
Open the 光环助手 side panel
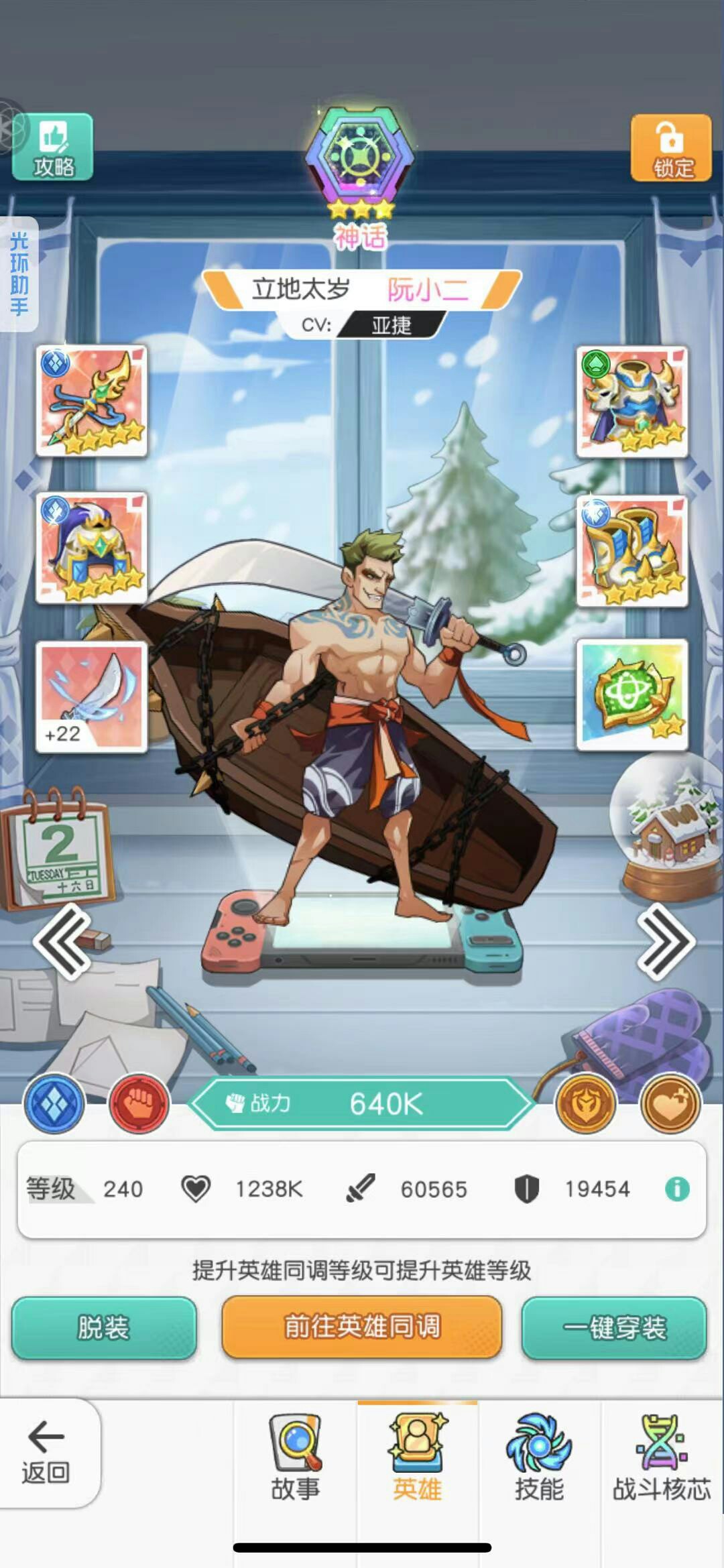[x=19, y=274]
